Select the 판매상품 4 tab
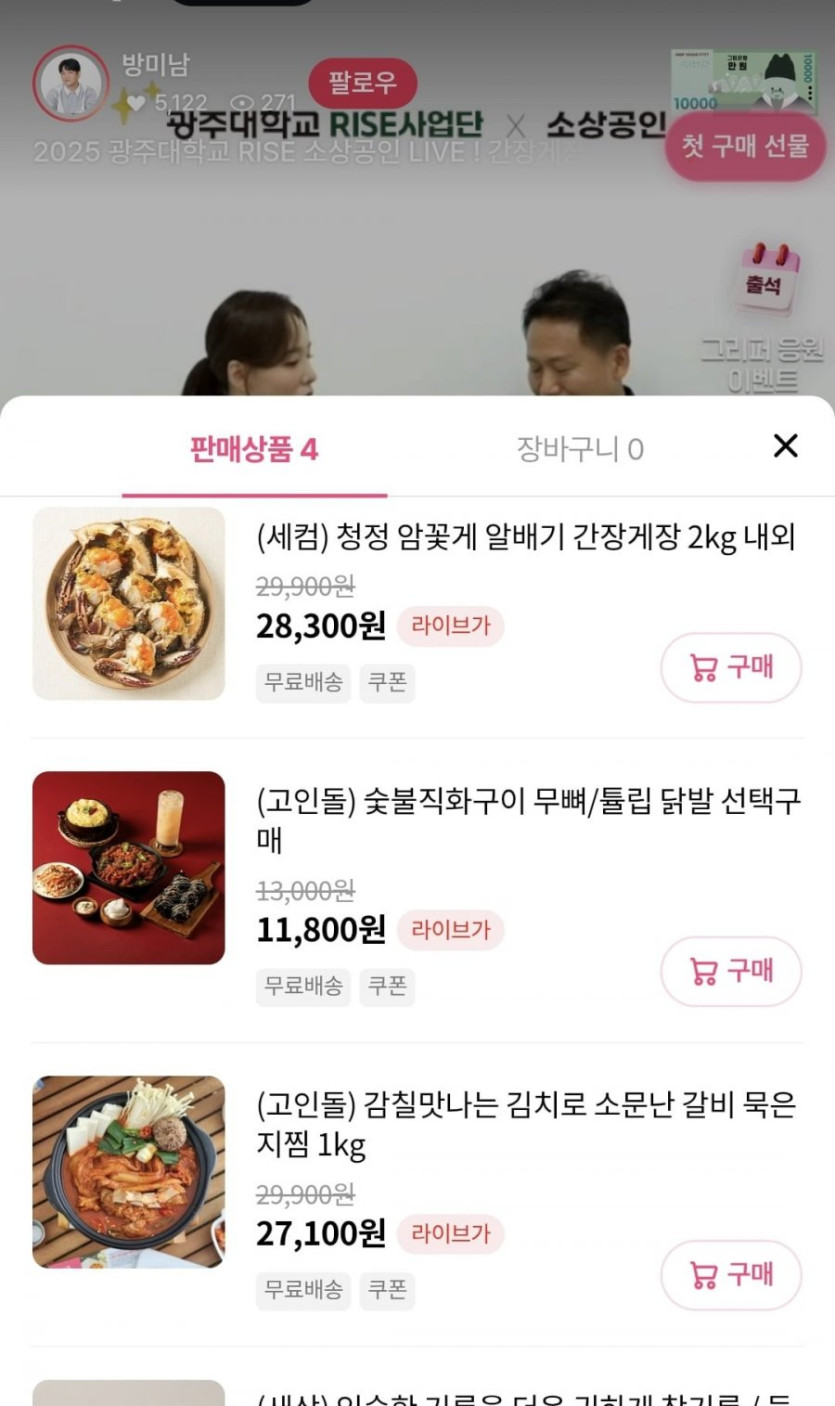 [254, 449]
